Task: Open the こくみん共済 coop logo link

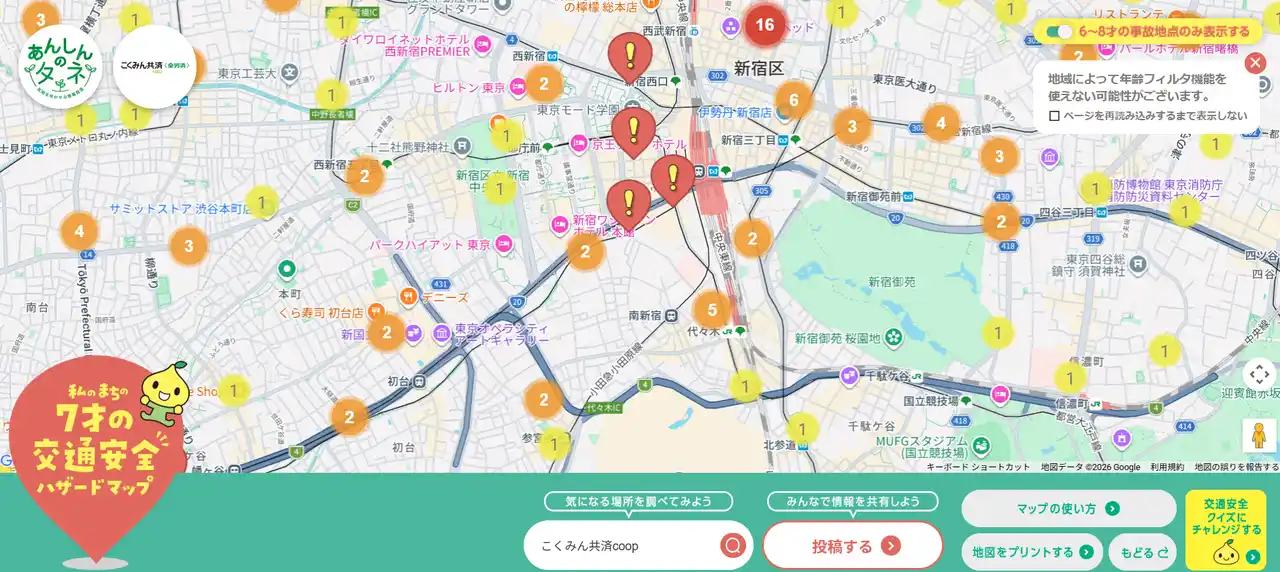Action: (155, 66)
